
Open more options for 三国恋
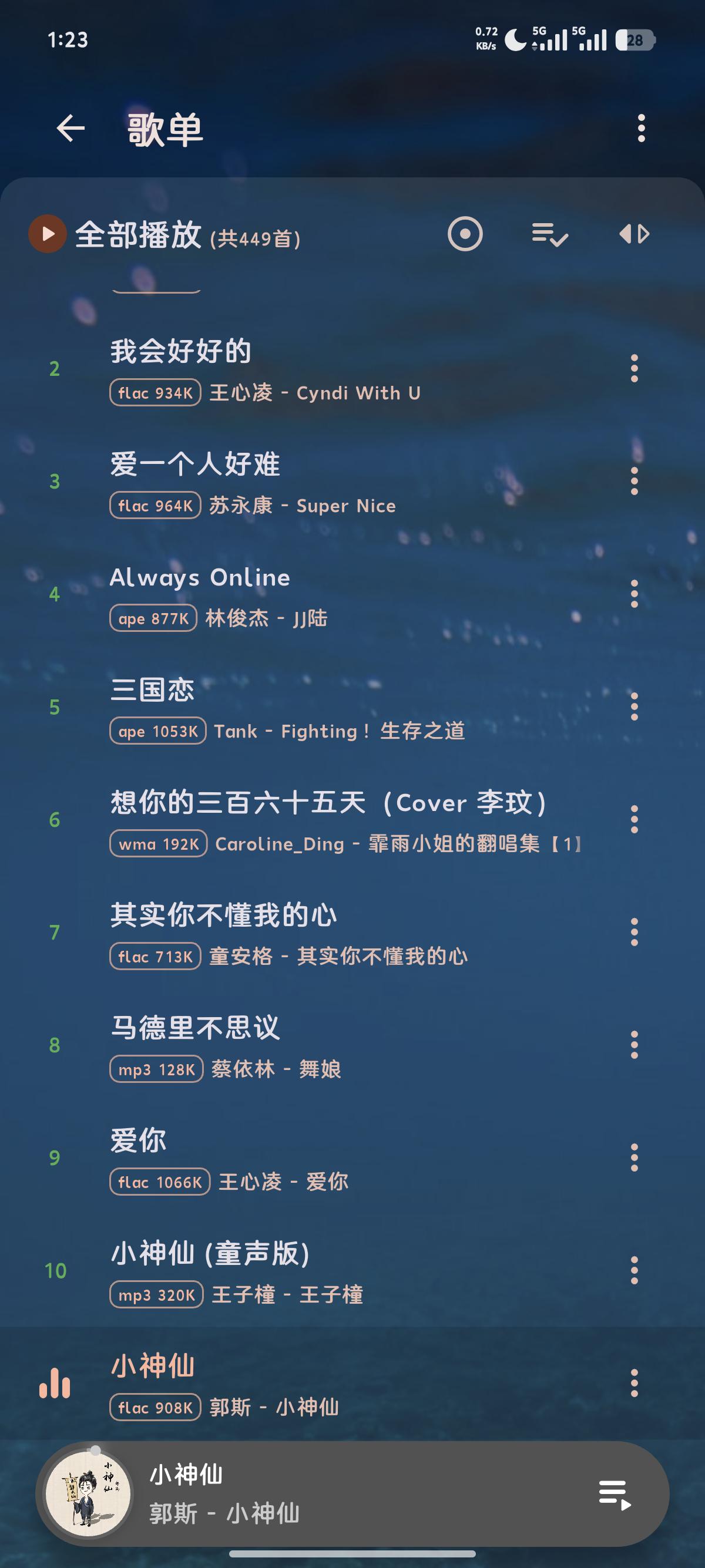634,706
